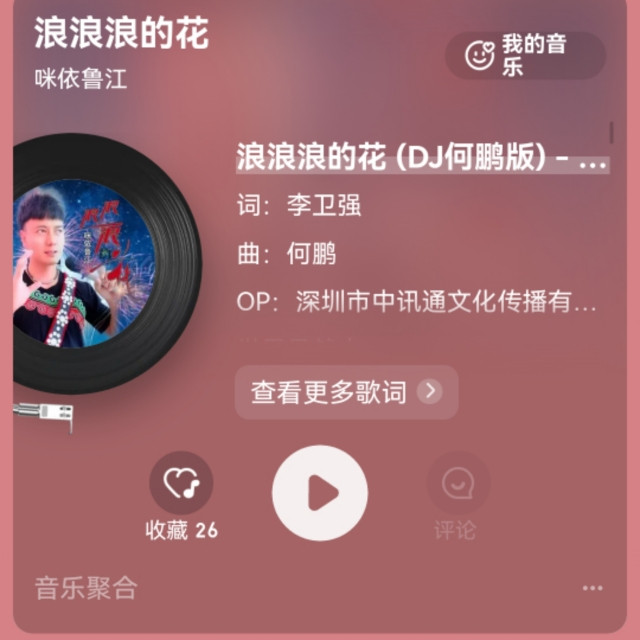Open 我的音乐 (My Music)
This screenshot has height=640, width=640.
524,55
